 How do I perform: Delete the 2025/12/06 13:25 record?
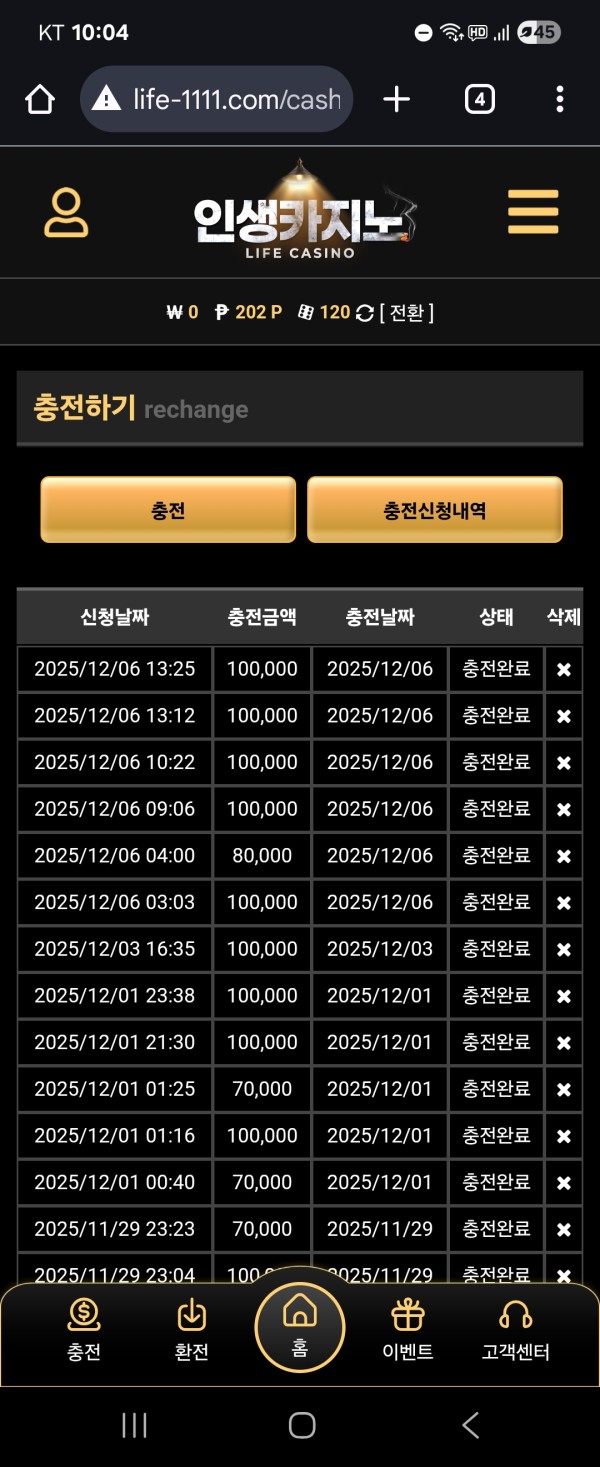(x=564, y=670)
